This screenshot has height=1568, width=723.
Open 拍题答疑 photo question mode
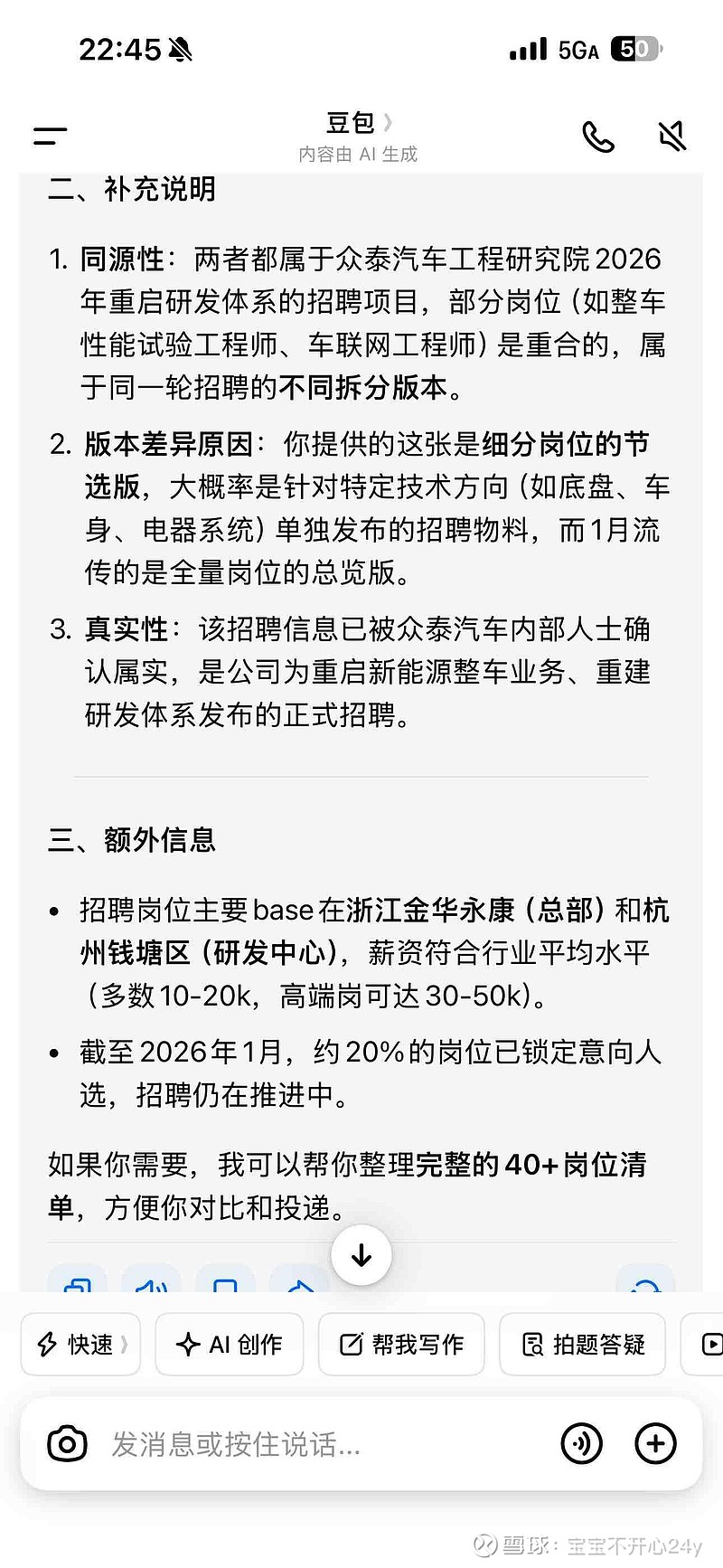pyautogui.click(x=581, y=1345)
